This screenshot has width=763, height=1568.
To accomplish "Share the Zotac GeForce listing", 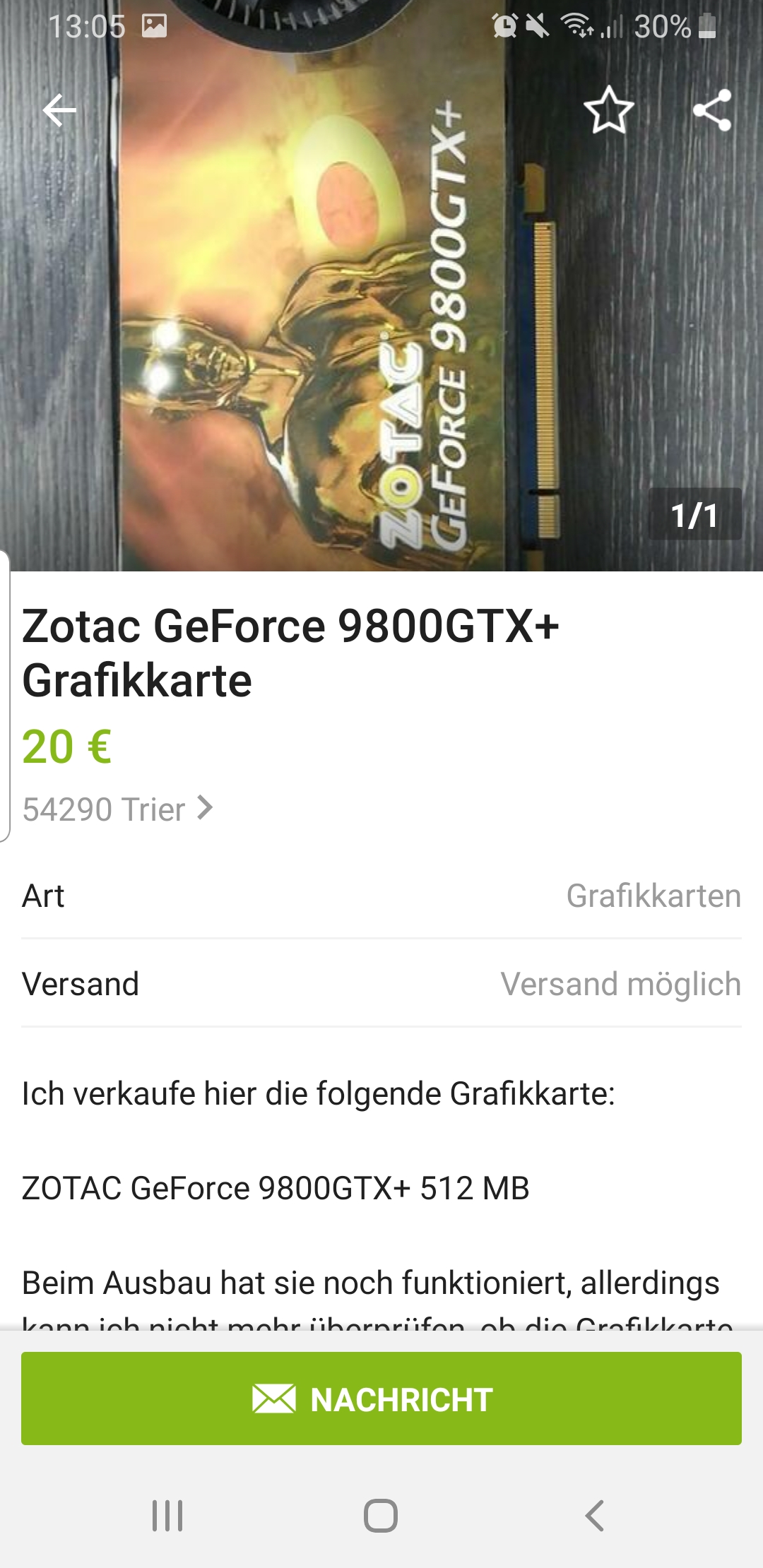I will point(711,111).
